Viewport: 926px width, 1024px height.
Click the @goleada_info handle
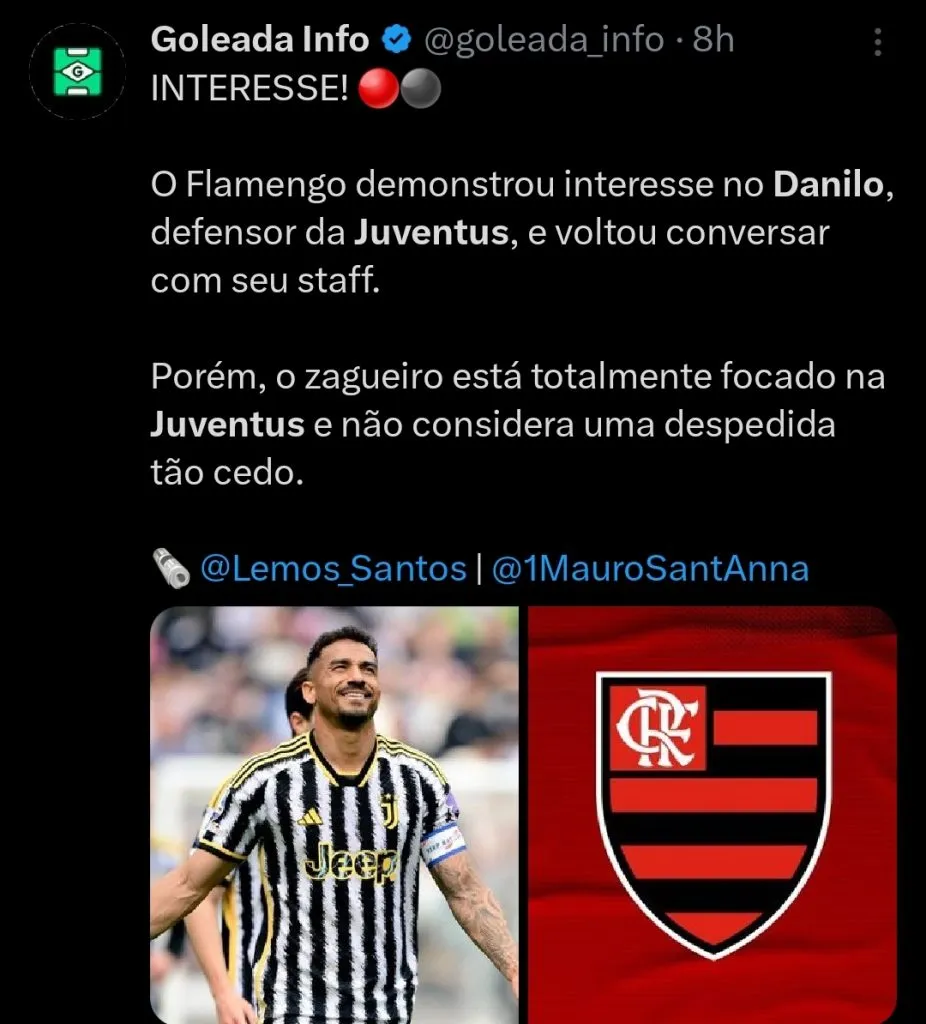click(x=542, y=41)
